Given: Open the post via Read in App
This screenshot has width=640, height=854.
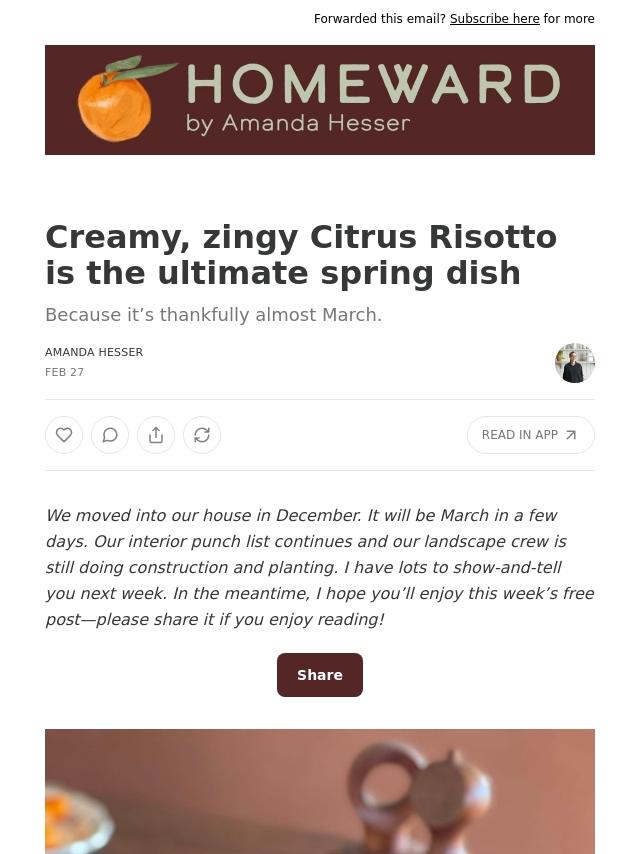Looking at the screenshot, I should [x=530, y=435].
